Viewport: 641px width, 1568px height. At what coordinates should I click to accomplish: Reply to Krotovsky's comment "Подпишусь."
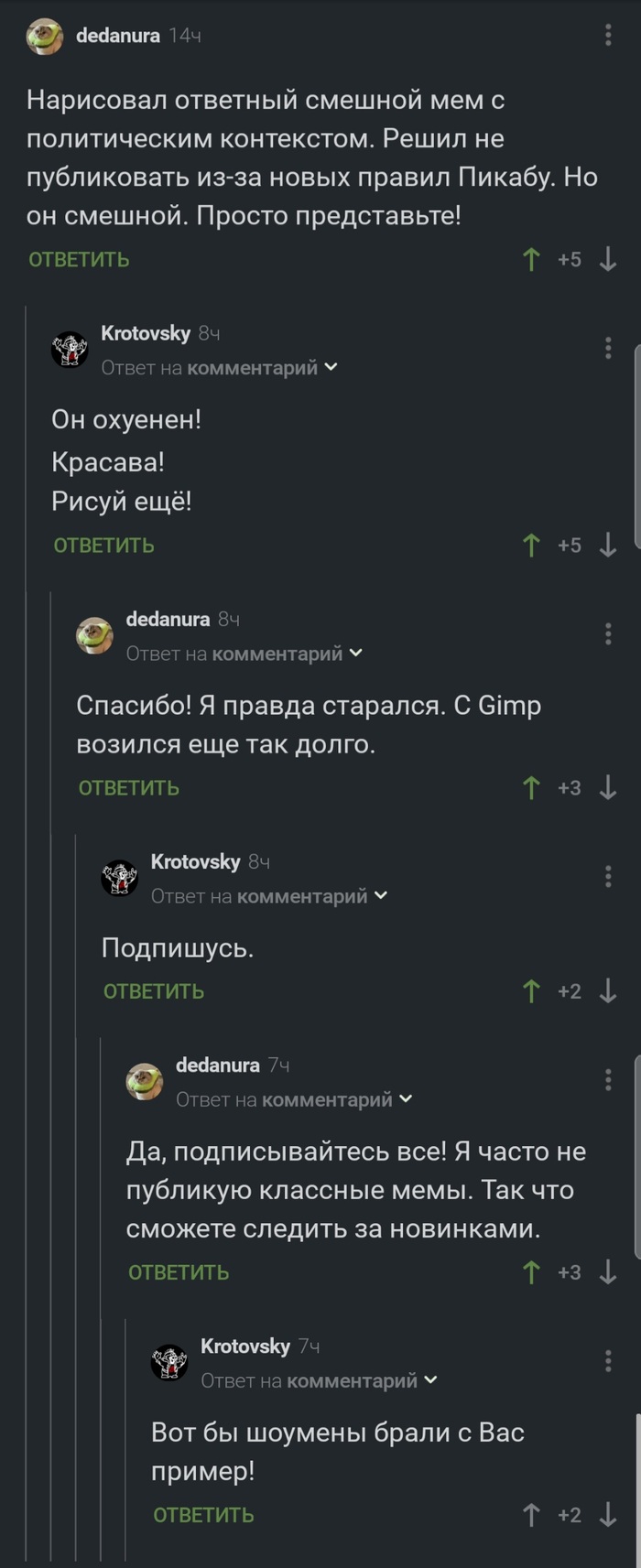pyautogui.click(x=153, y=991)
